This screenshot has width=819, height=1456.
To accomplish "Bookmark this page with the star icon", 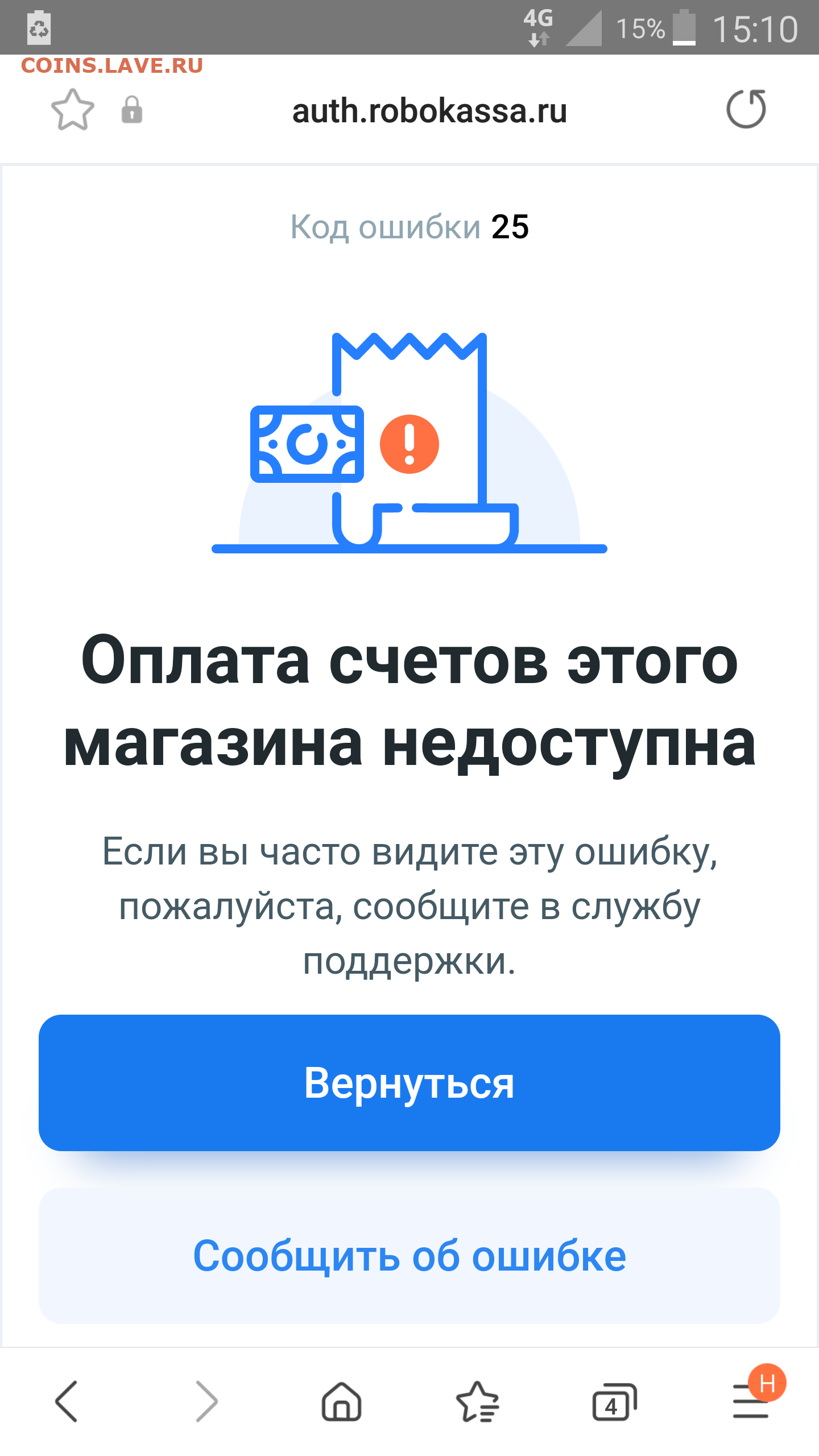I will point(72,109).
